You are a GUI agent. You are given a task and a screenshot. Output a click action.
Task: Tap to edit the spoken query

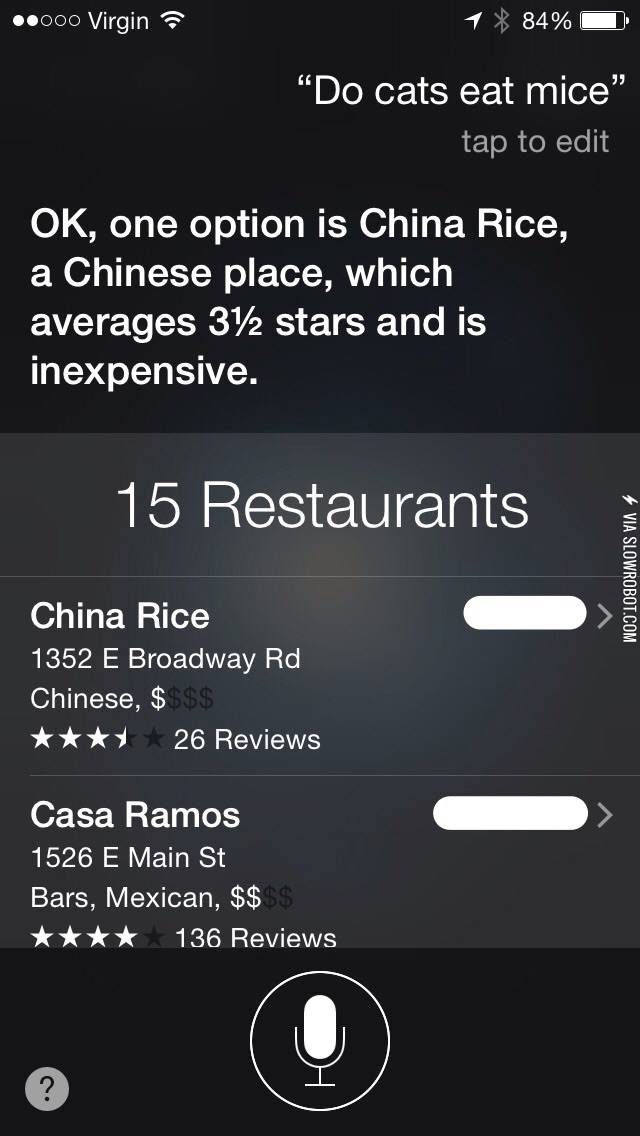point(534,141)
